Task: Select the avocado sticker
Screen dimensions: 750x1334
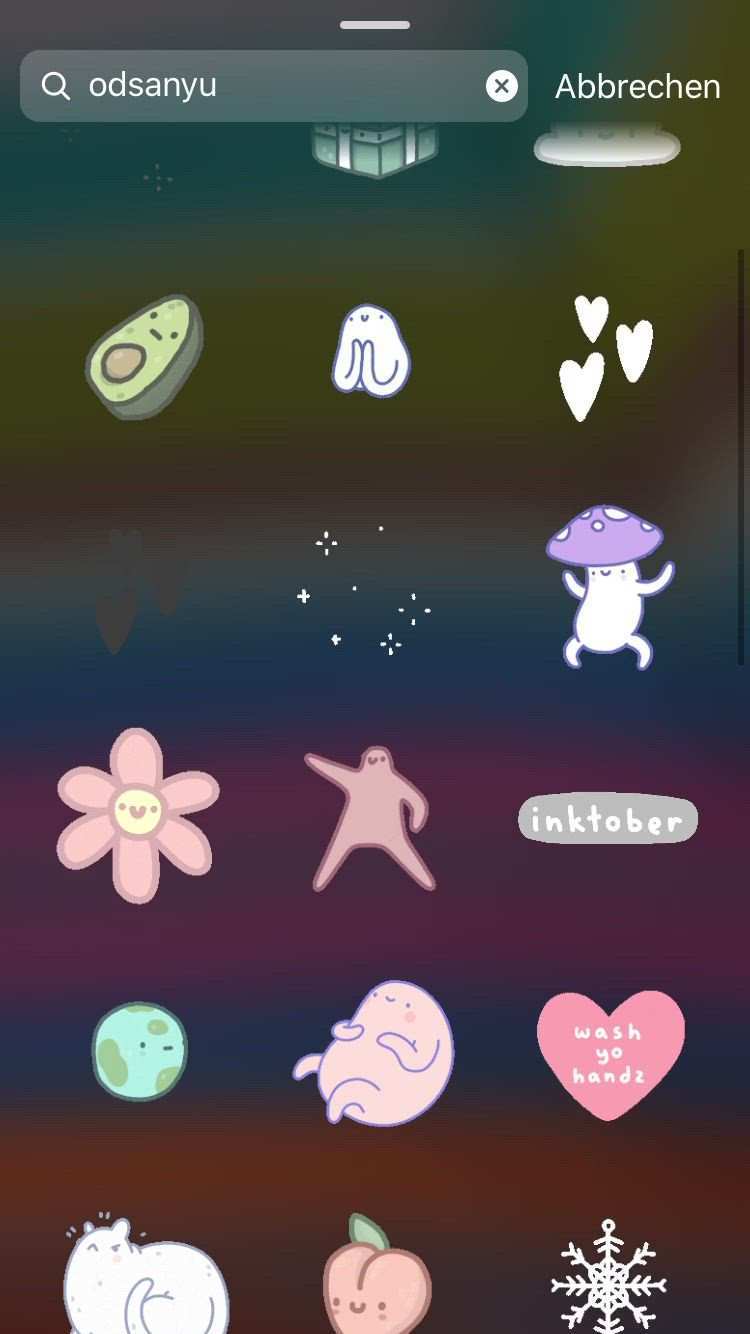Action: 144,356
